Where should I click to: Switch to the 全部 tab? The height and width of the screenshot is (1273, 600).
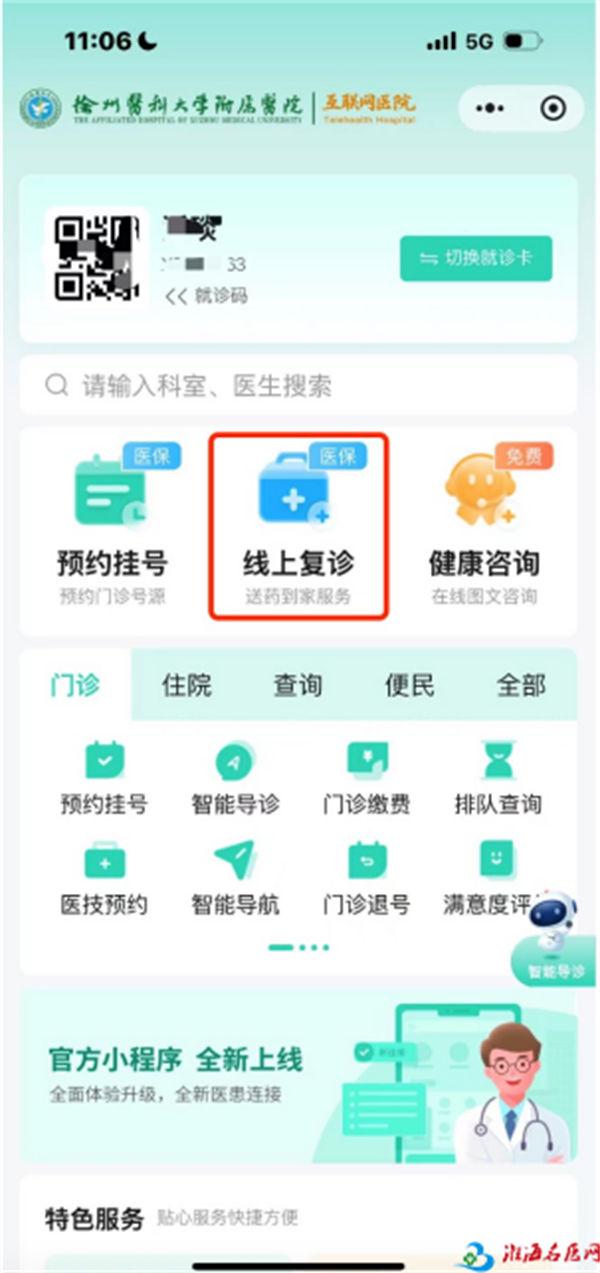coord(521,686)
